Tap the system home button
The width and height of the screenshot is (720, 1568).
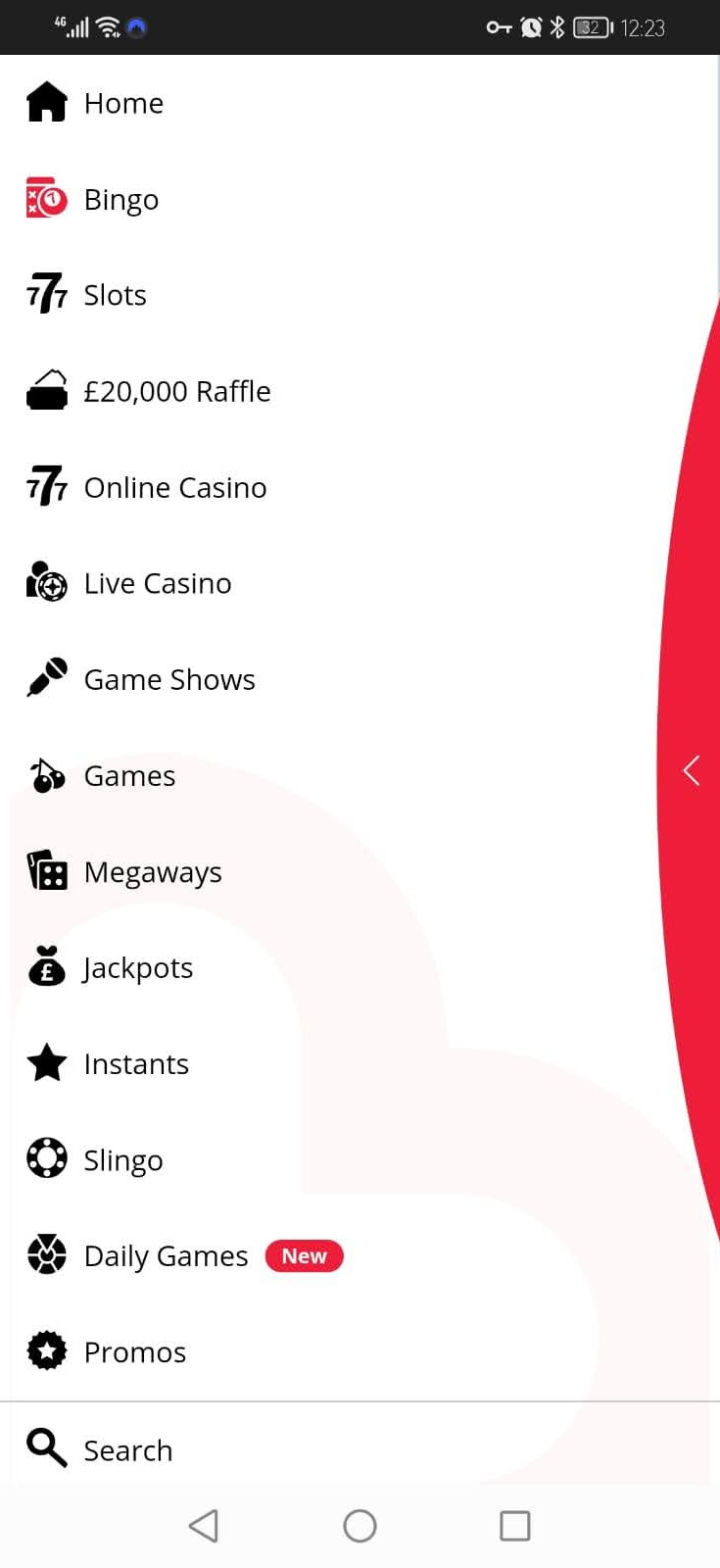360,1525
